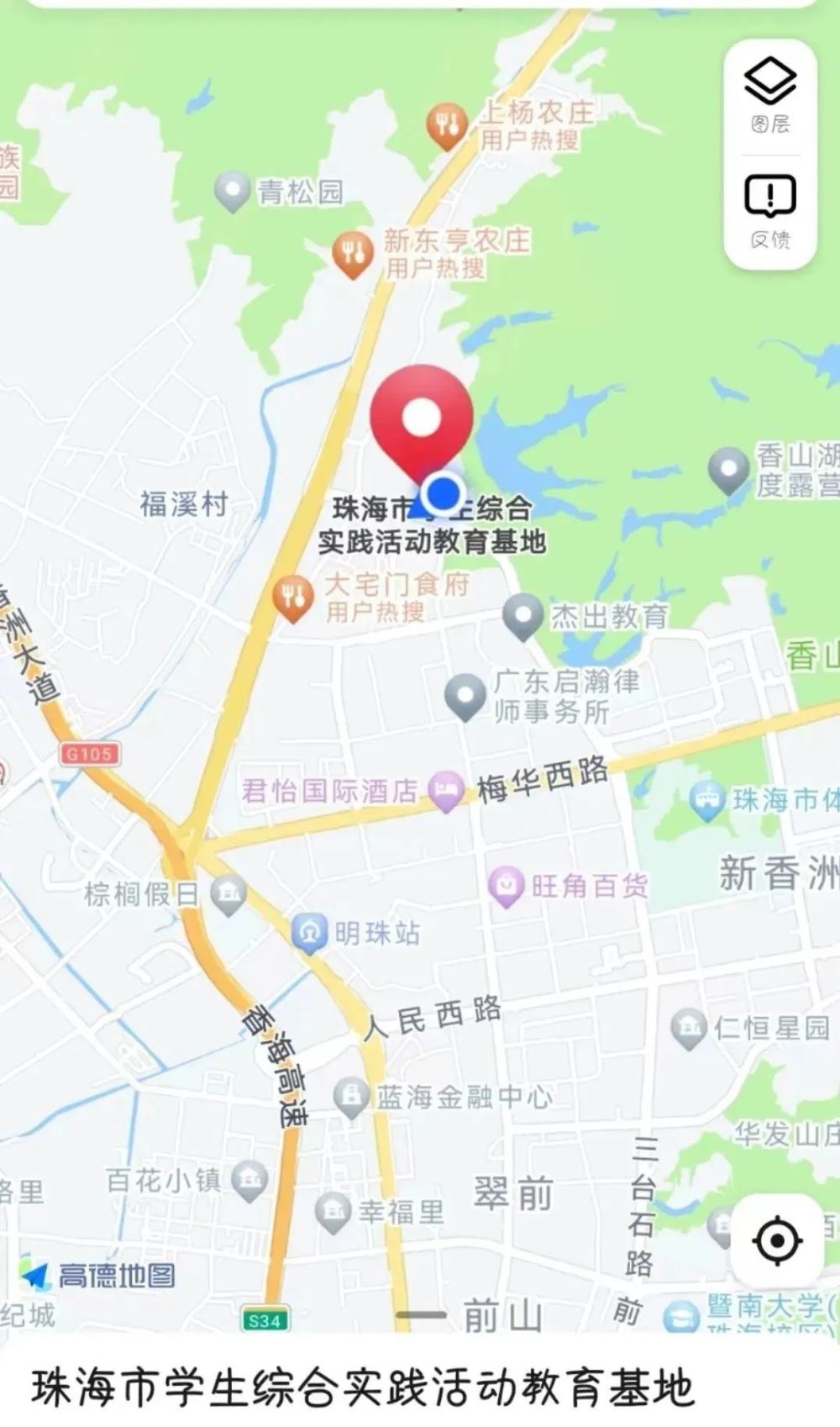Open the 幸福里 residence marker

[x=333, y=1211]
